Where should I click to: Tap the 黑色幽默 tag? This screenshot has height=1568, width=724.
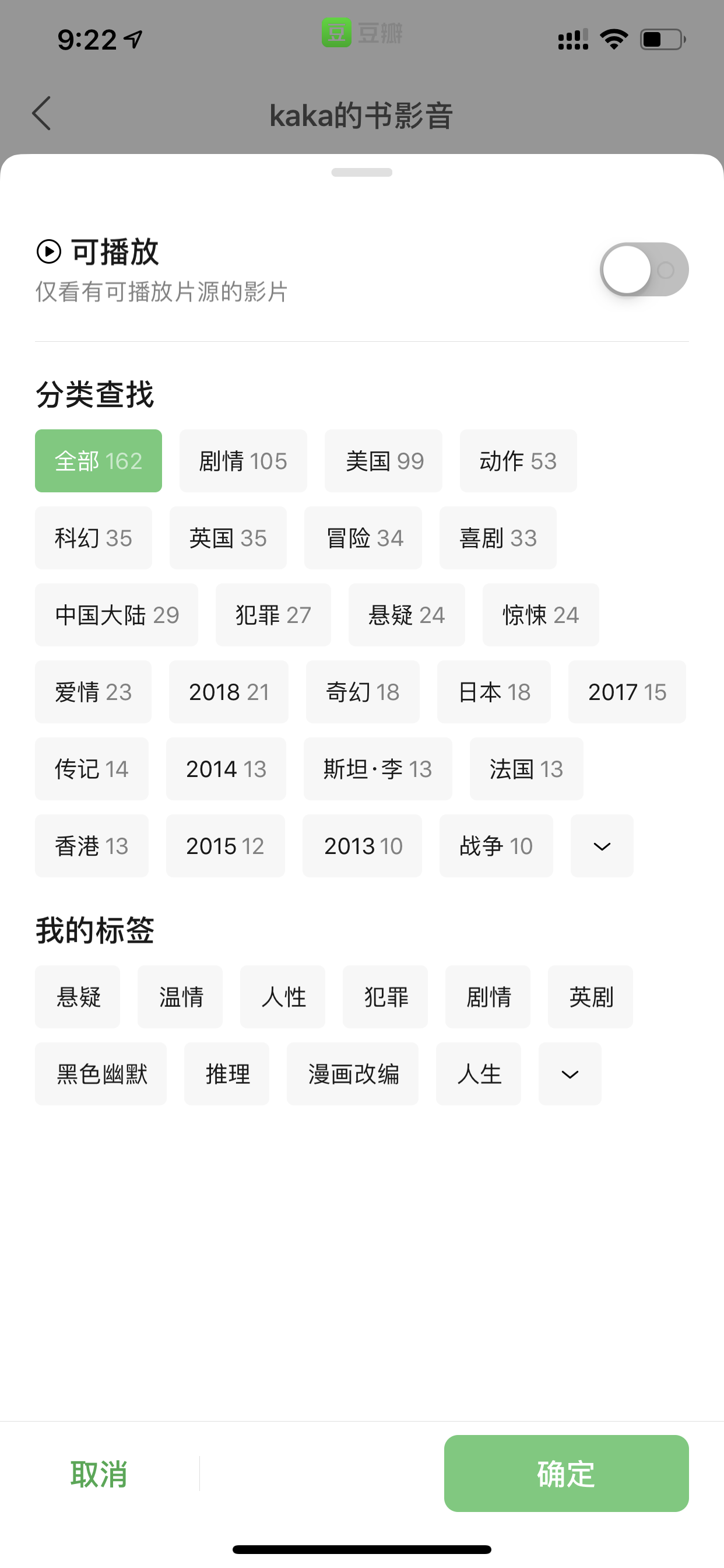click(101, 1074)
